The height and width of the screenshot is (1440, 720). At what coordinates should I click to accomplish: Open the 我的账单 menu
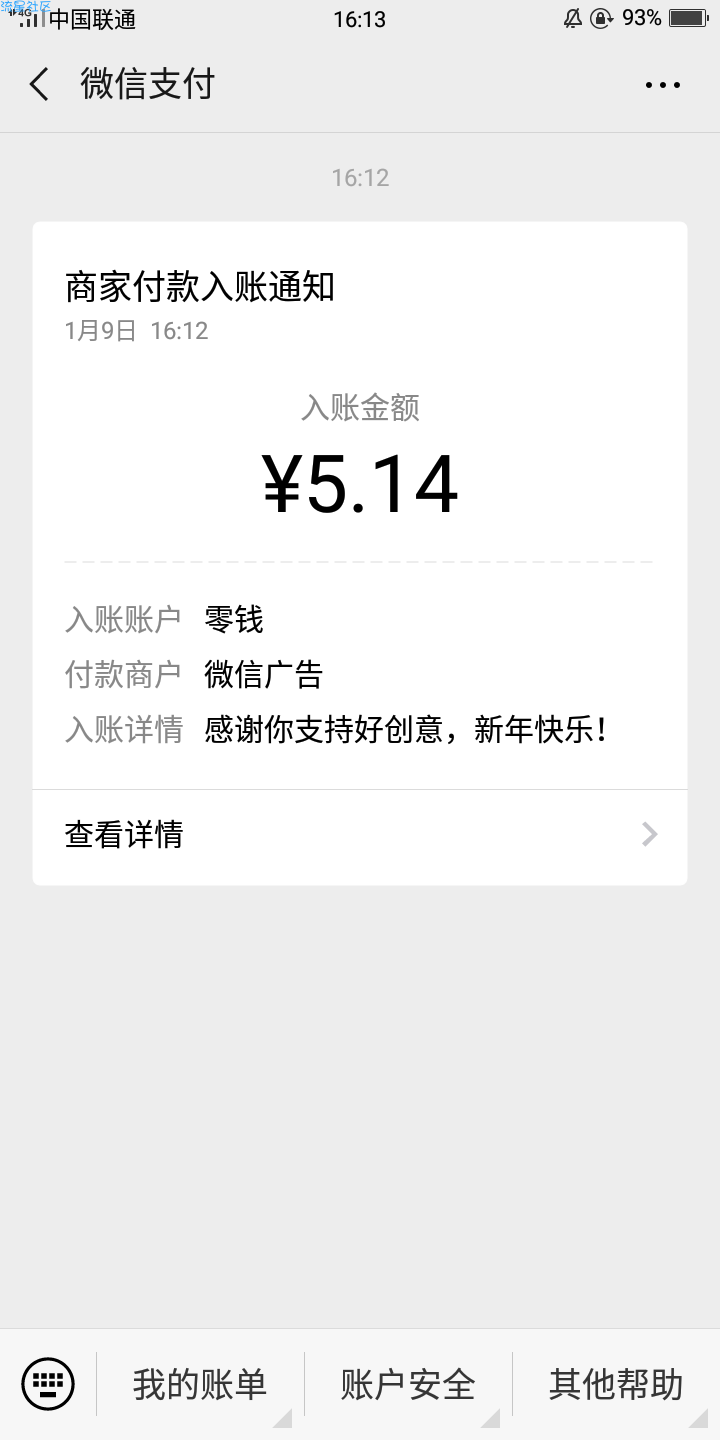point(200,1385)
